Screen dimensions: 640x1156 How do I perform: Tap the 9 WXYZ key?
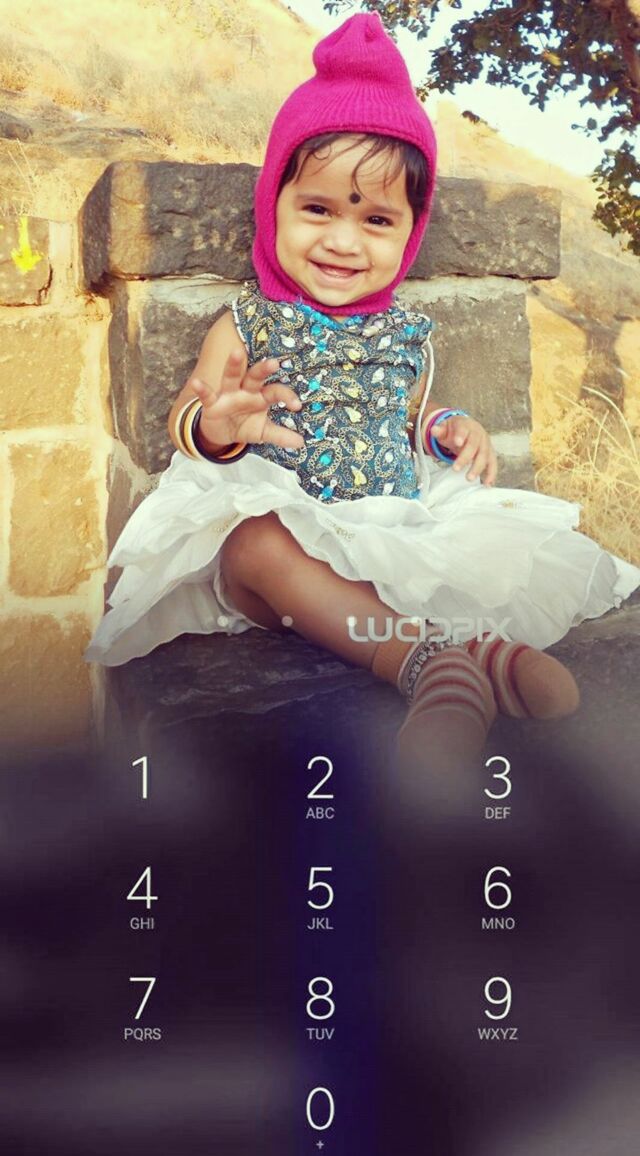tap(497, 1008)
